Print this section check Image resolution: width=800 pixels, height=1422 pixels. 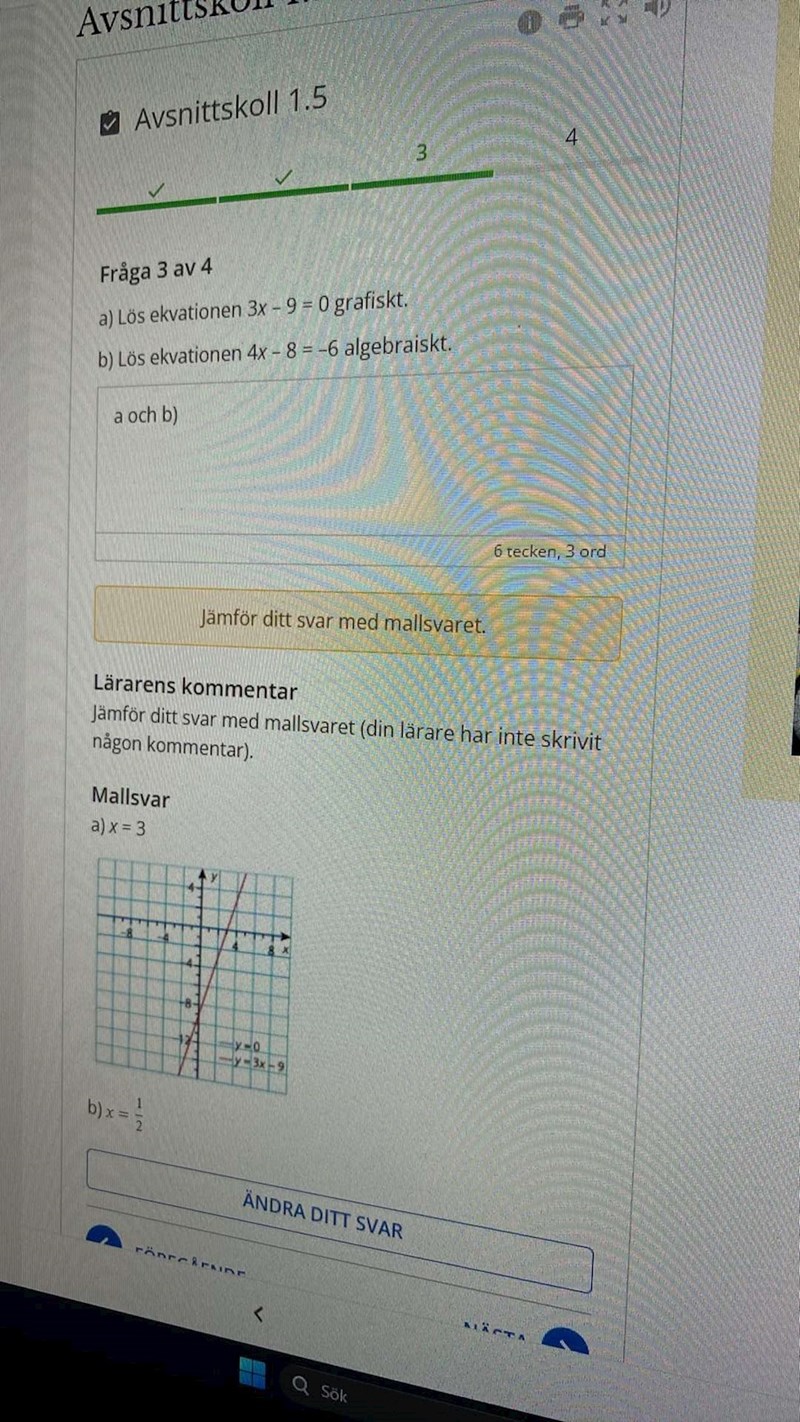[x=571, y=18]
